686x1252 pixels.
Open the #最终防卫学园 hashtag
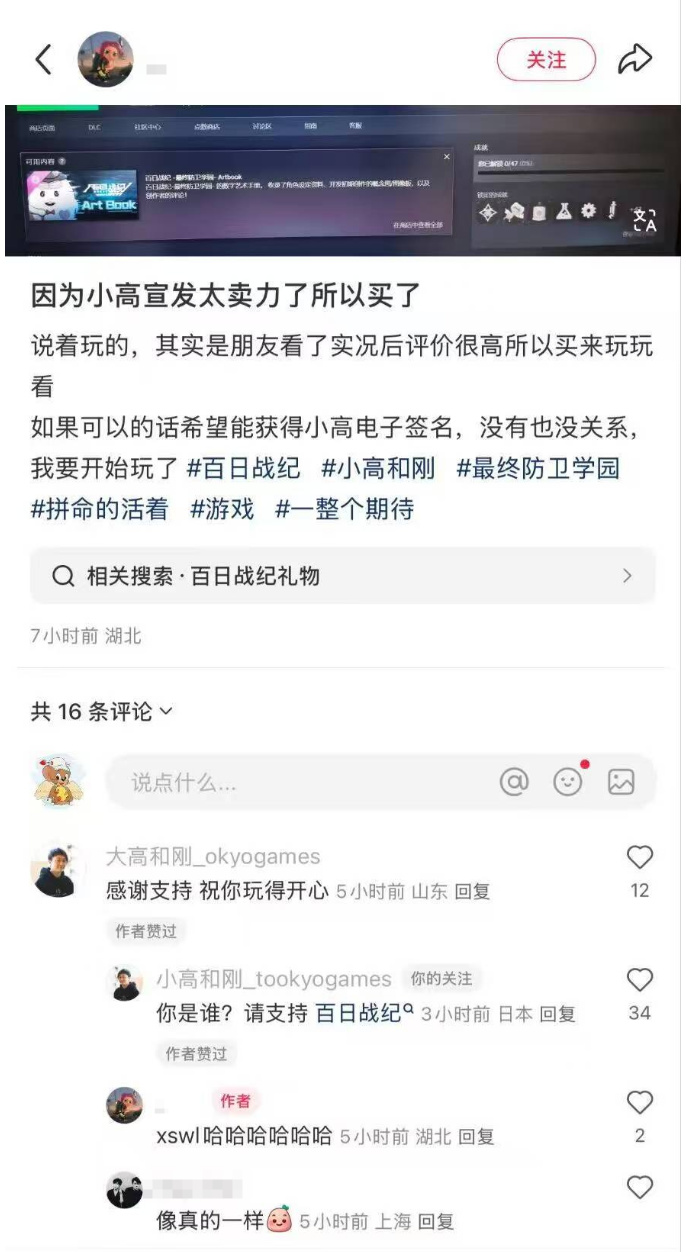point(538,468)
